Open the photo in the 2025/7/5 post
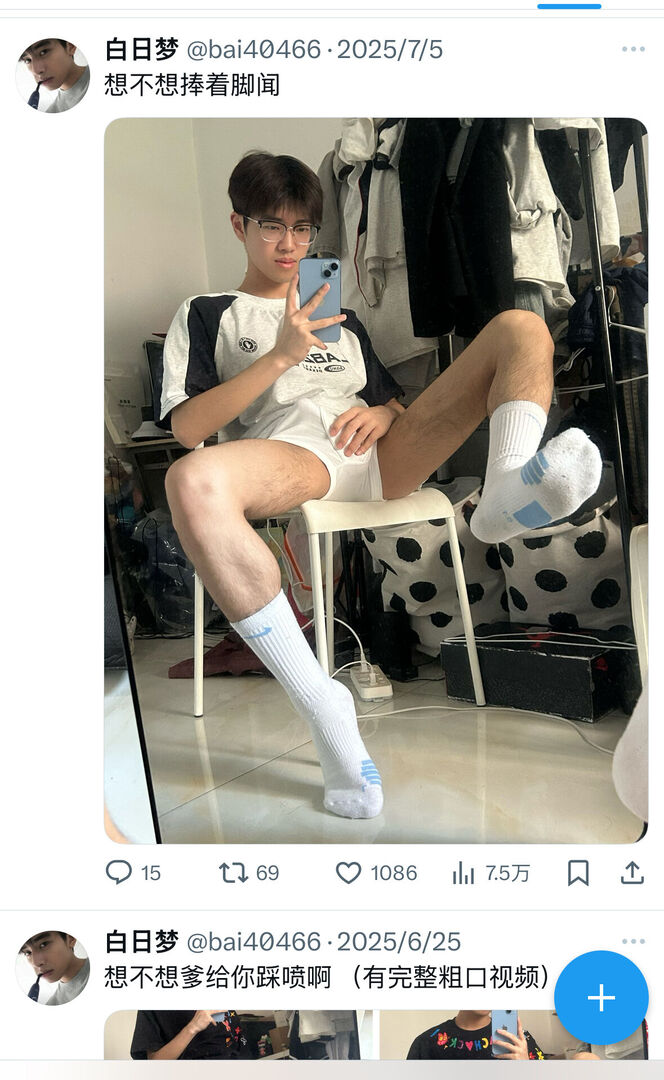 click(375, 480)
